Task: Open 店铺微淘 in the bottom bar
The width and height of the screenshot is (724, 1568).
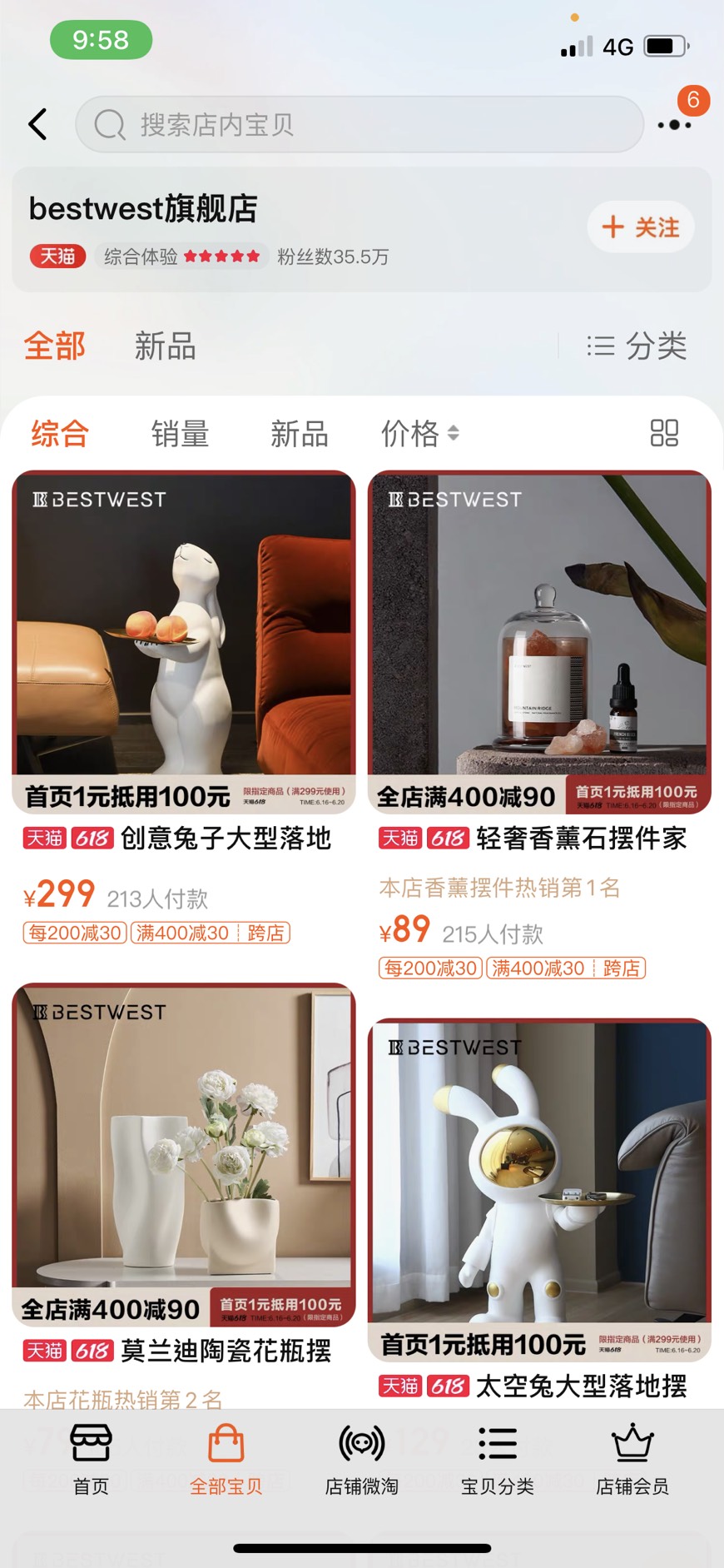Action: [x=361, y=1459]
